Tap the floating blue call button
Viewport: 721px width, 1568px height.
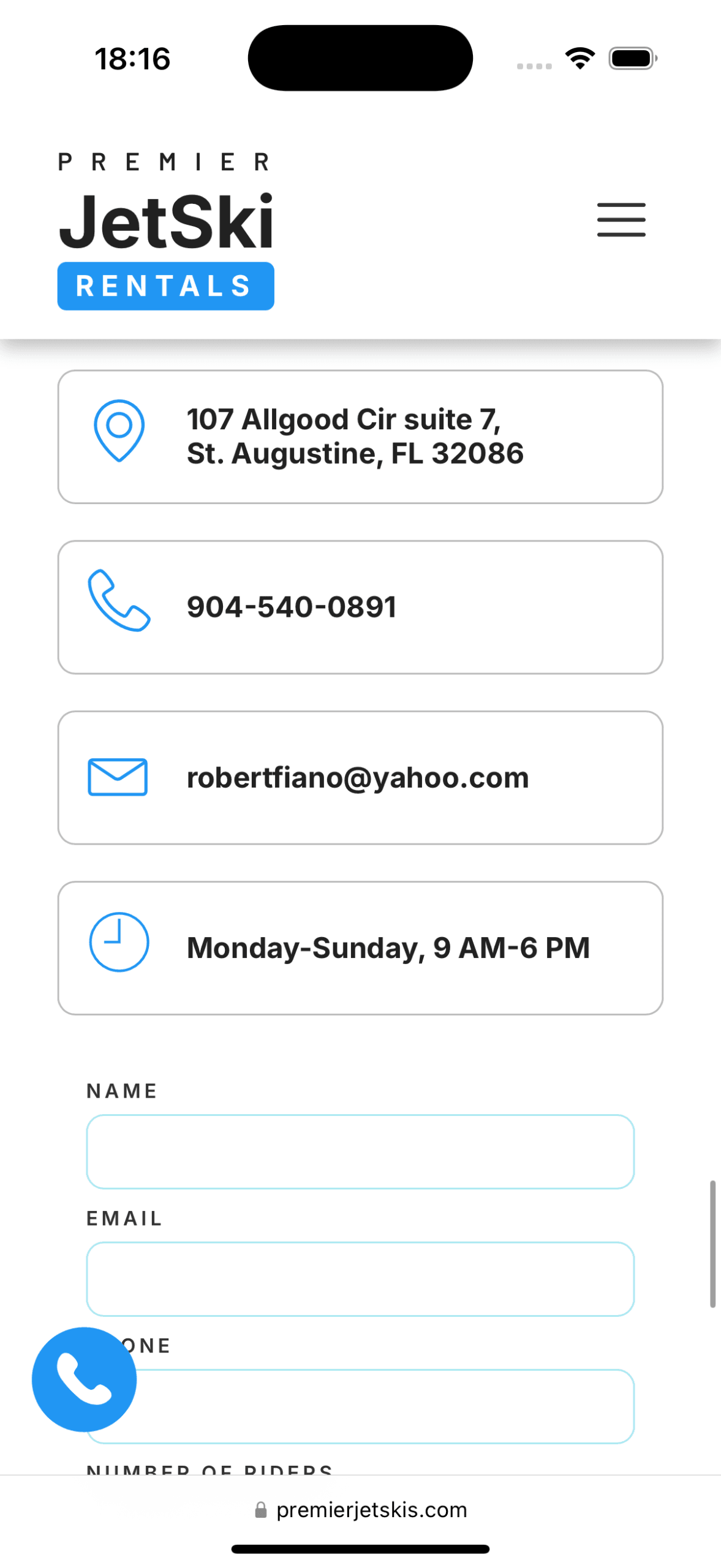[x=85, y=1378]
